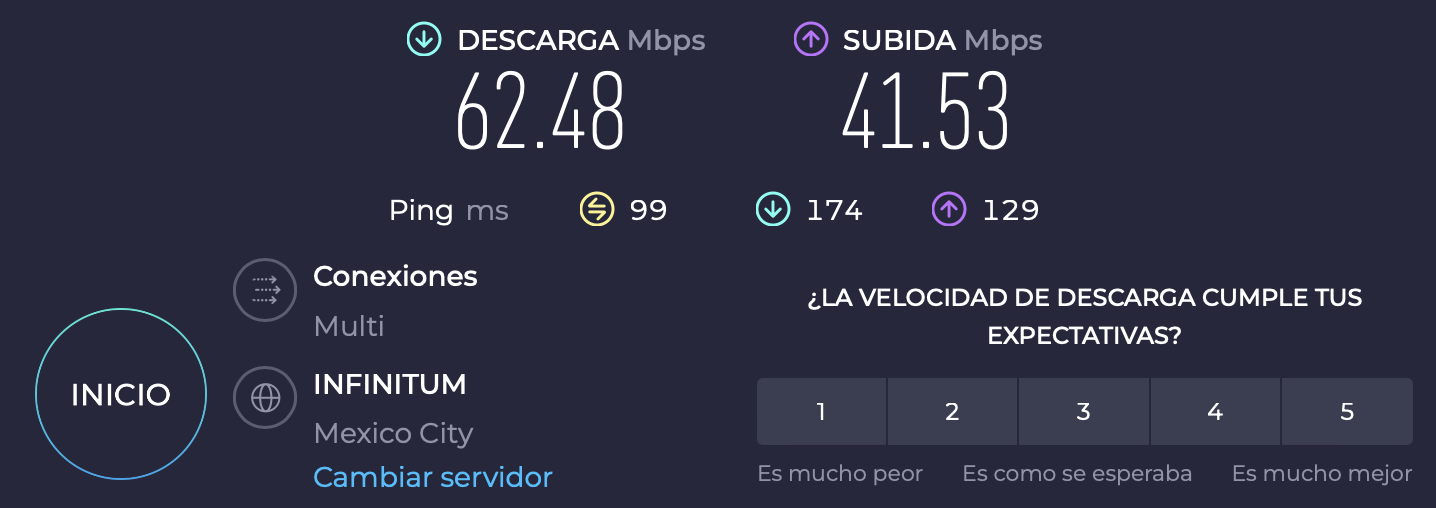The width and height of the screenshot is (1436, 508).
Task: Rate download speed as 1
Action: tap(821, 411)
